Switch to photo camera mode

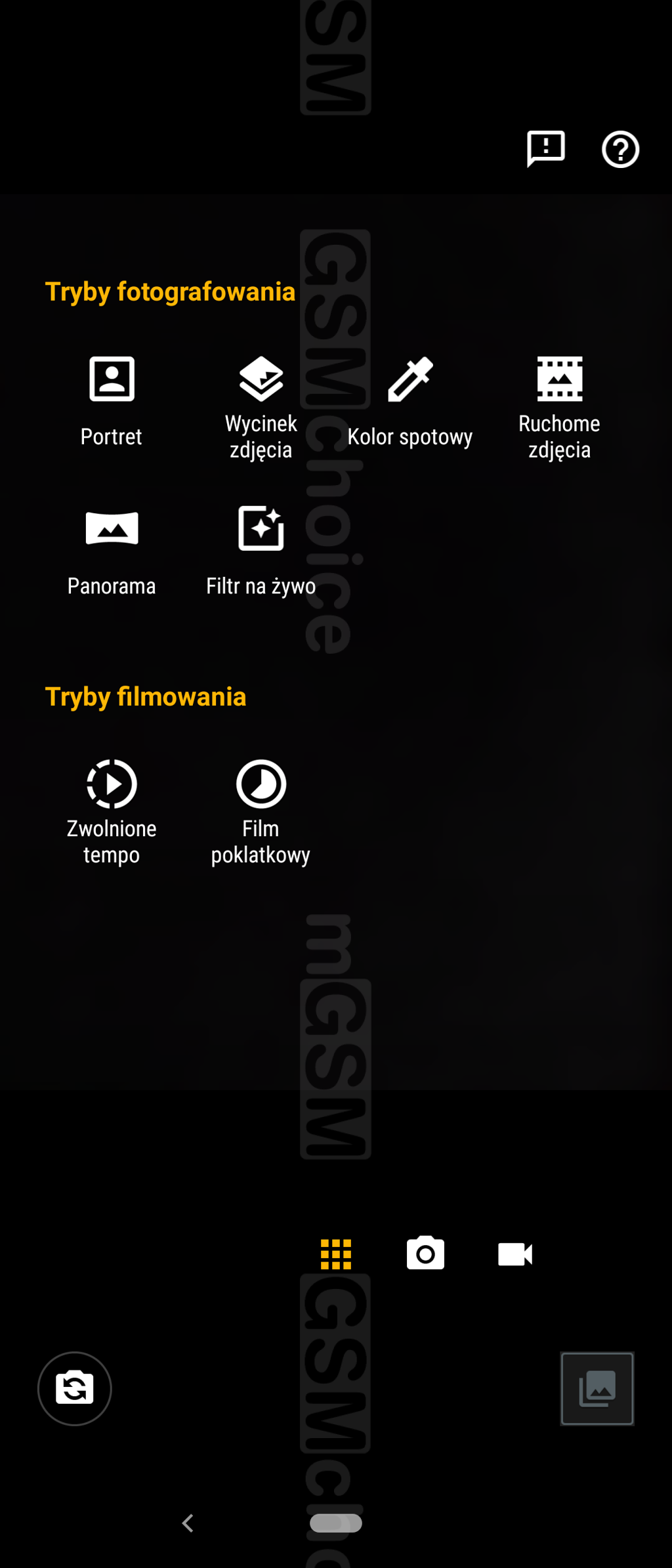425,1253
